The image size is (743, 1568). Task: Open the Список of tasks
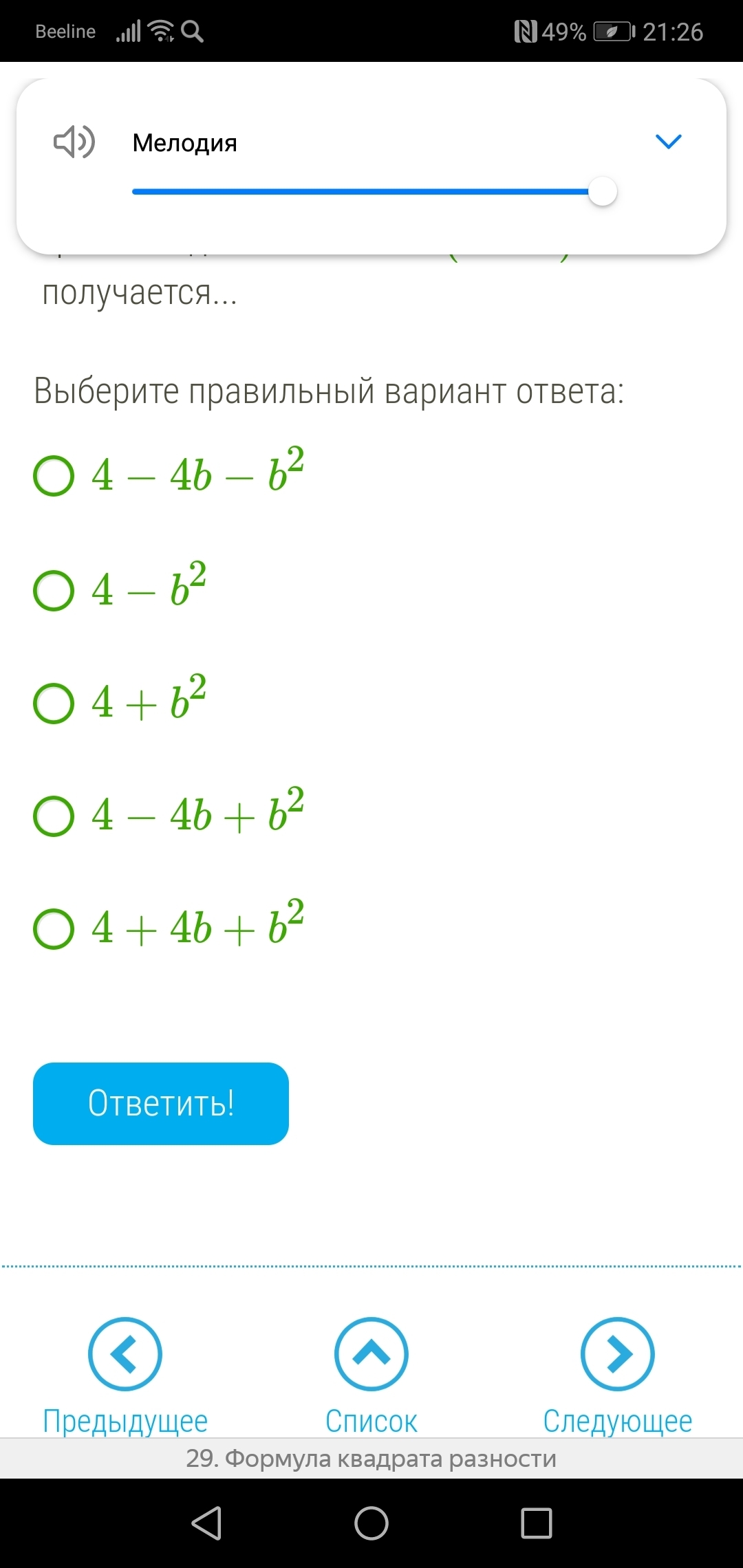[x=371, y=1375]
